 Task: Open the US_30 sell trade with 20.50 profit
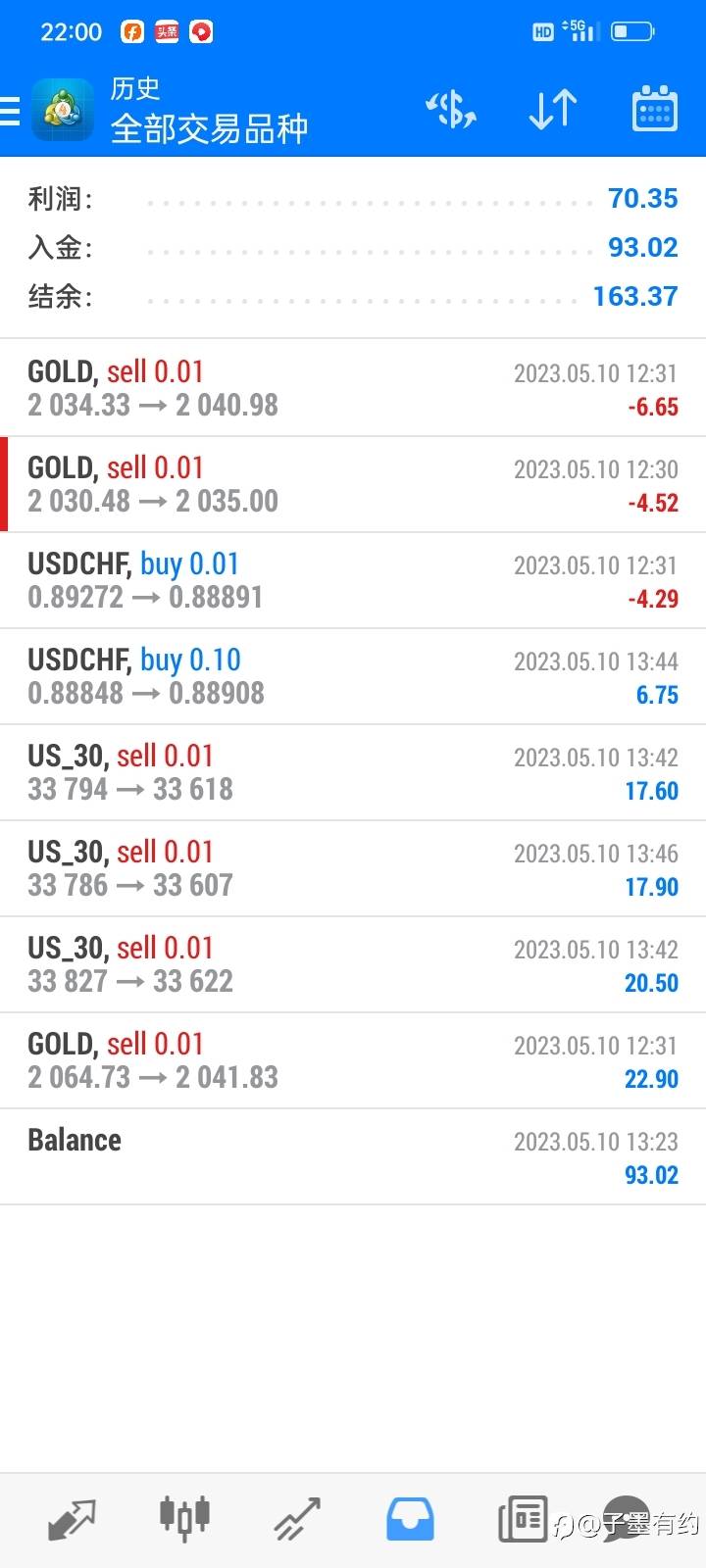353,964
